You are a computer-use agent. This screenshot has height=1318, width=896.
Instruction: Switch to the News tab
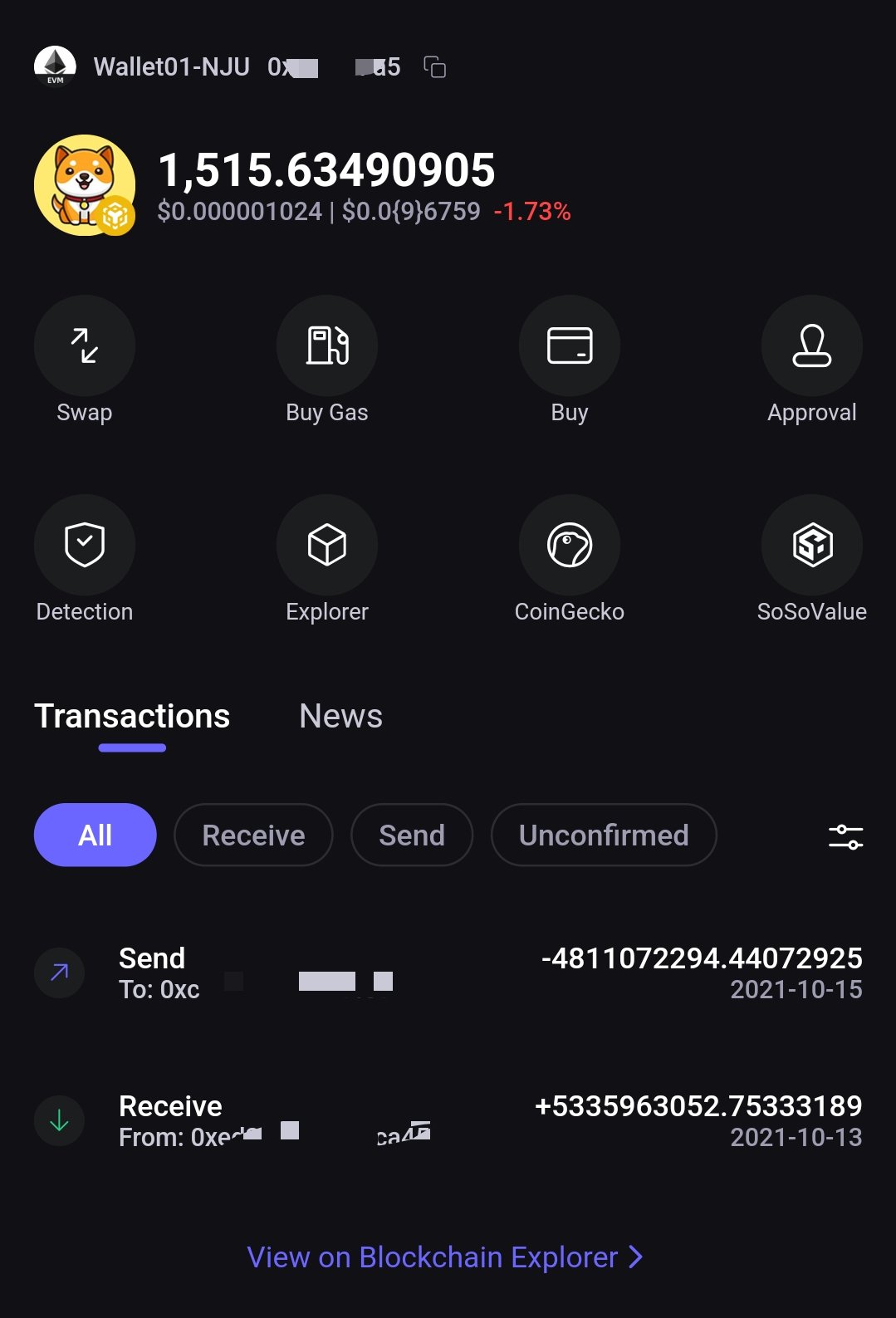[340, 716]
